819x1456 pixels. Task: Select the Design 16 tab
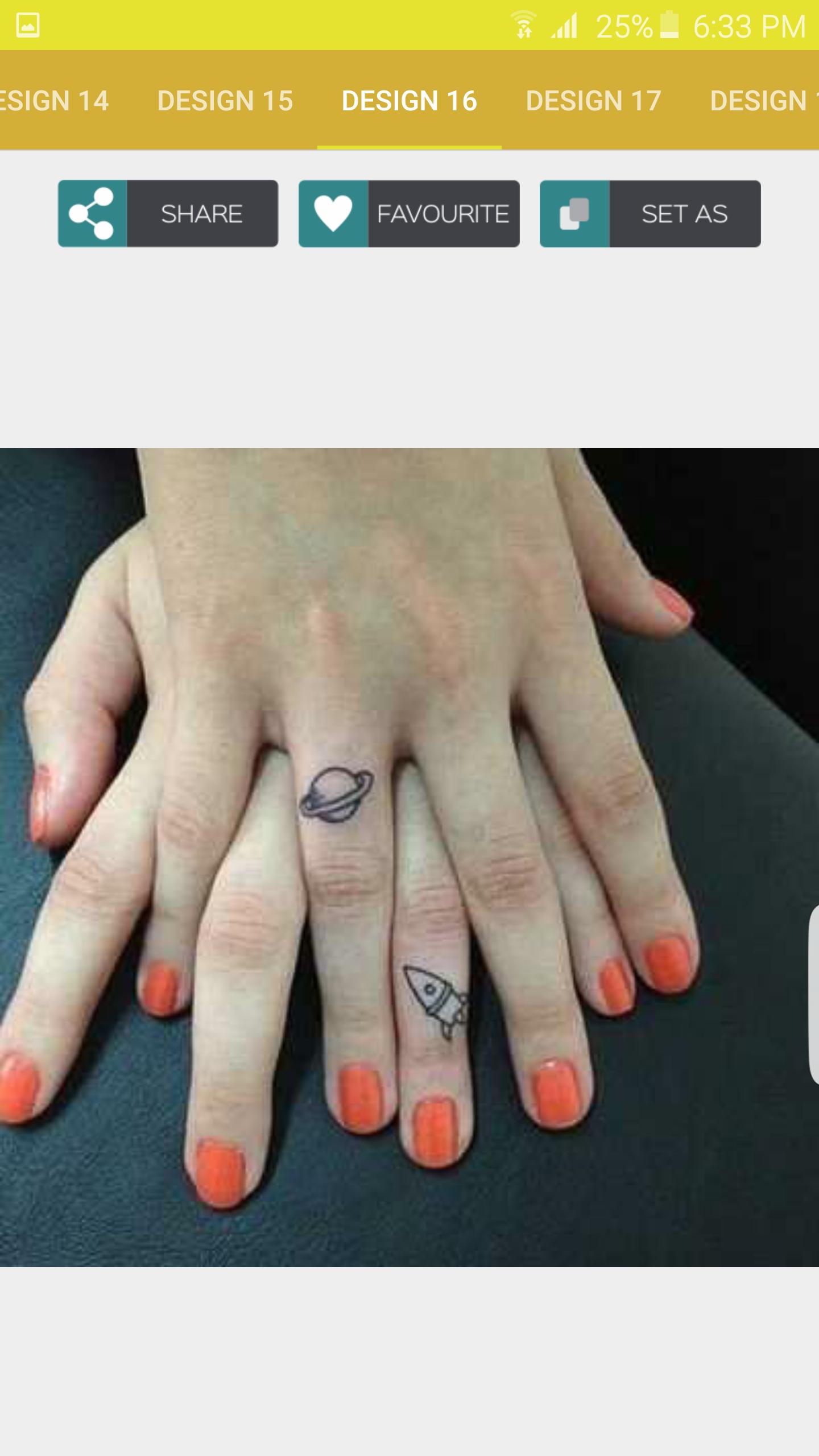(409, 101)
